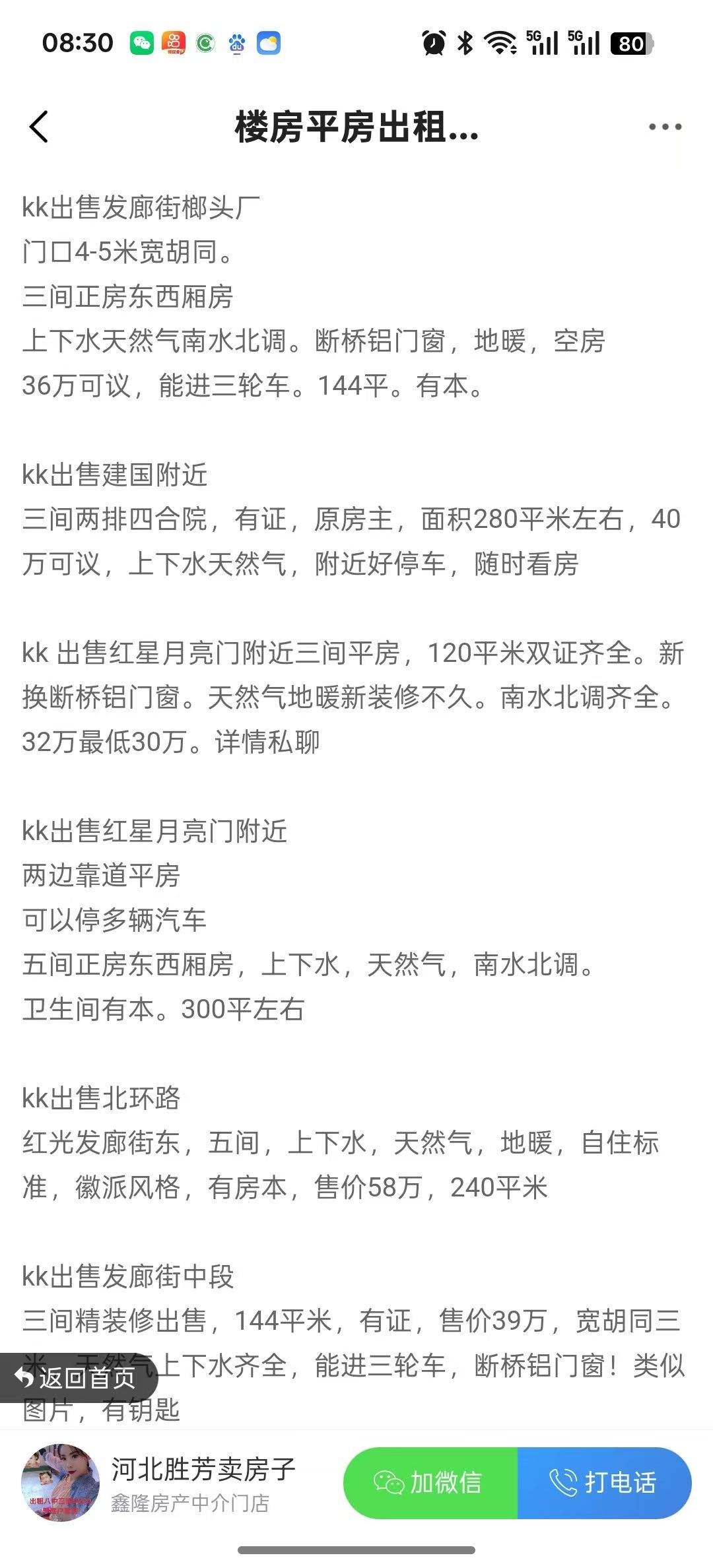Call the agent with 打电话
The height and width of the screenshot is (1568, 713).
[x=603, y=1482]
